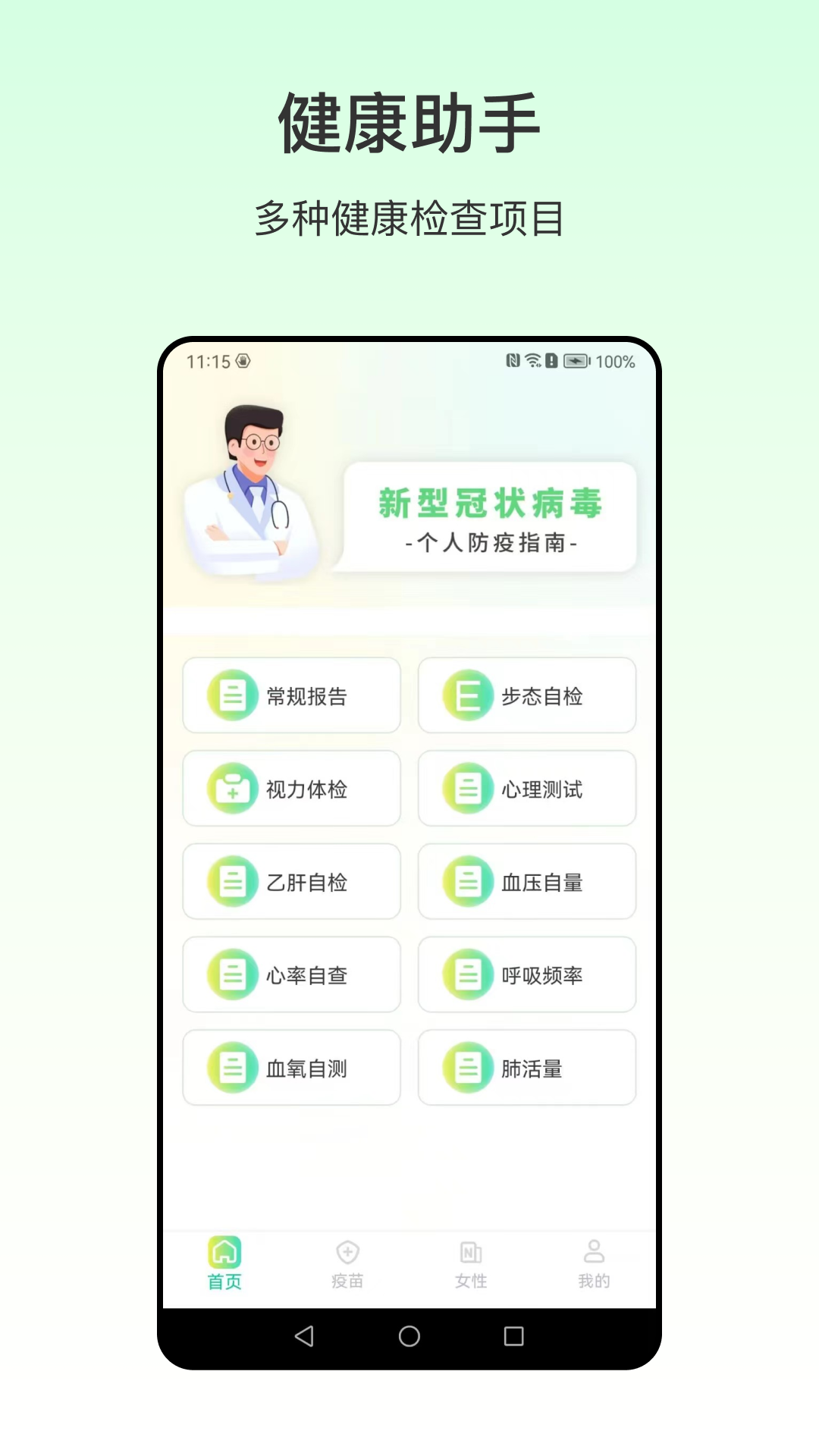Tap the 肺活量 icon

pos(469,1068)
